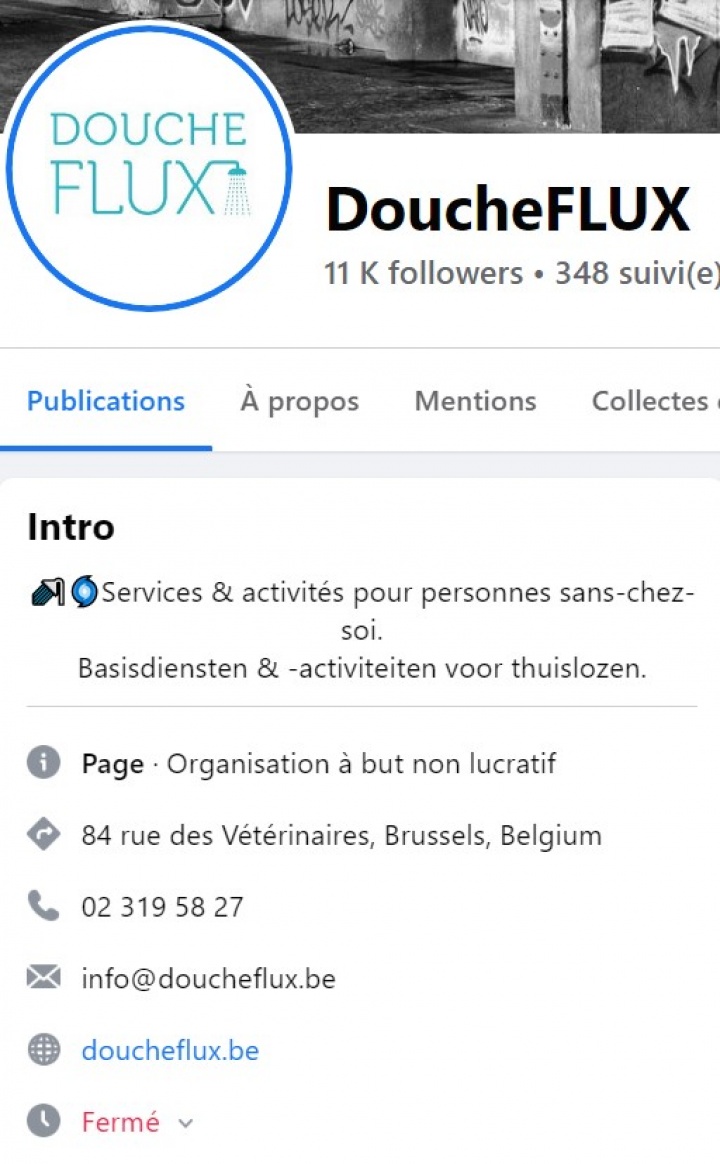Open the doucheflux.be website link

[170, 1050]
